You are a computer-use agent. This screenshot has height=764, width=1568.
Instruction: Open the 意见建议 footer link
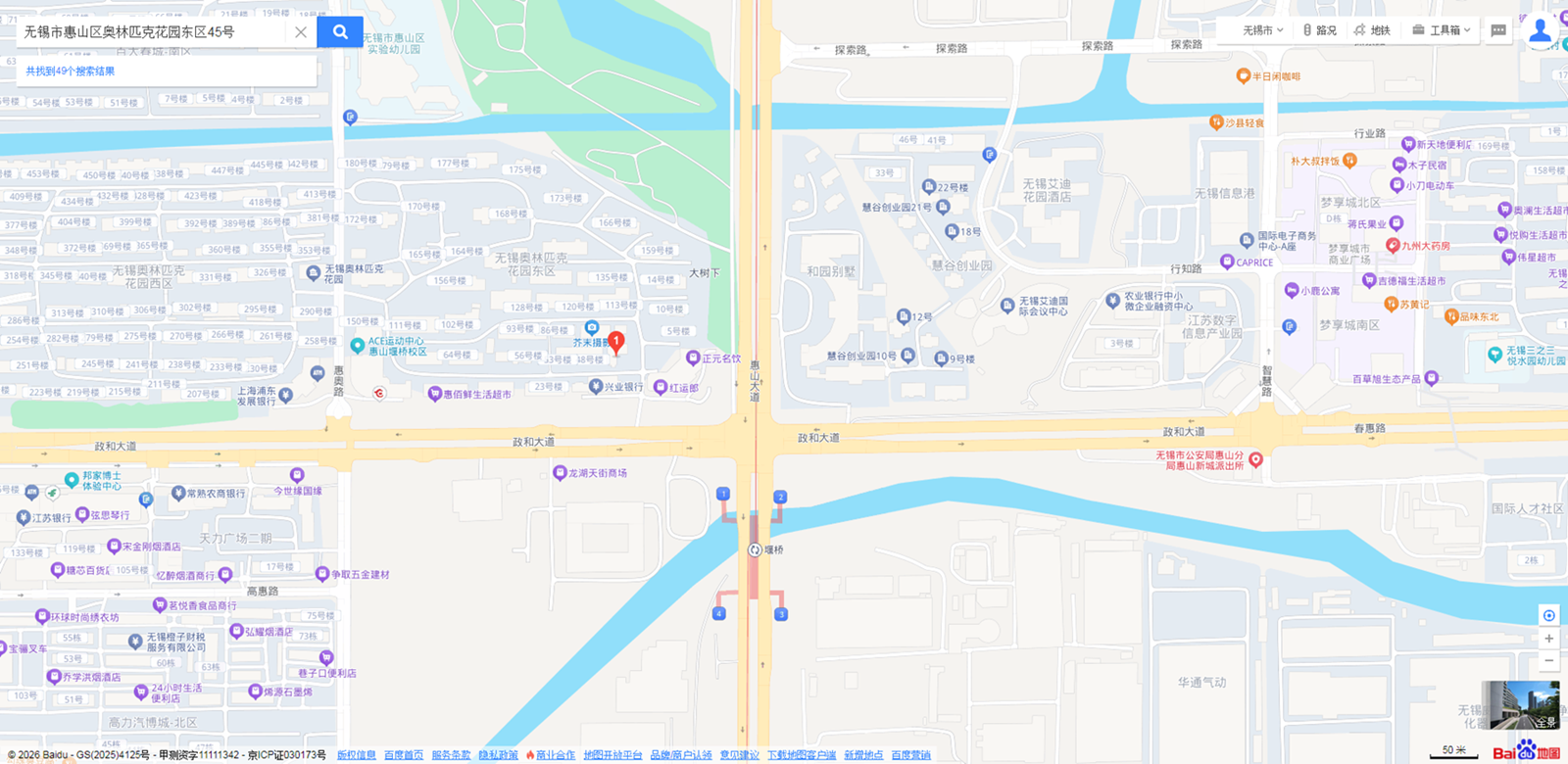click(x=739, y=755)
